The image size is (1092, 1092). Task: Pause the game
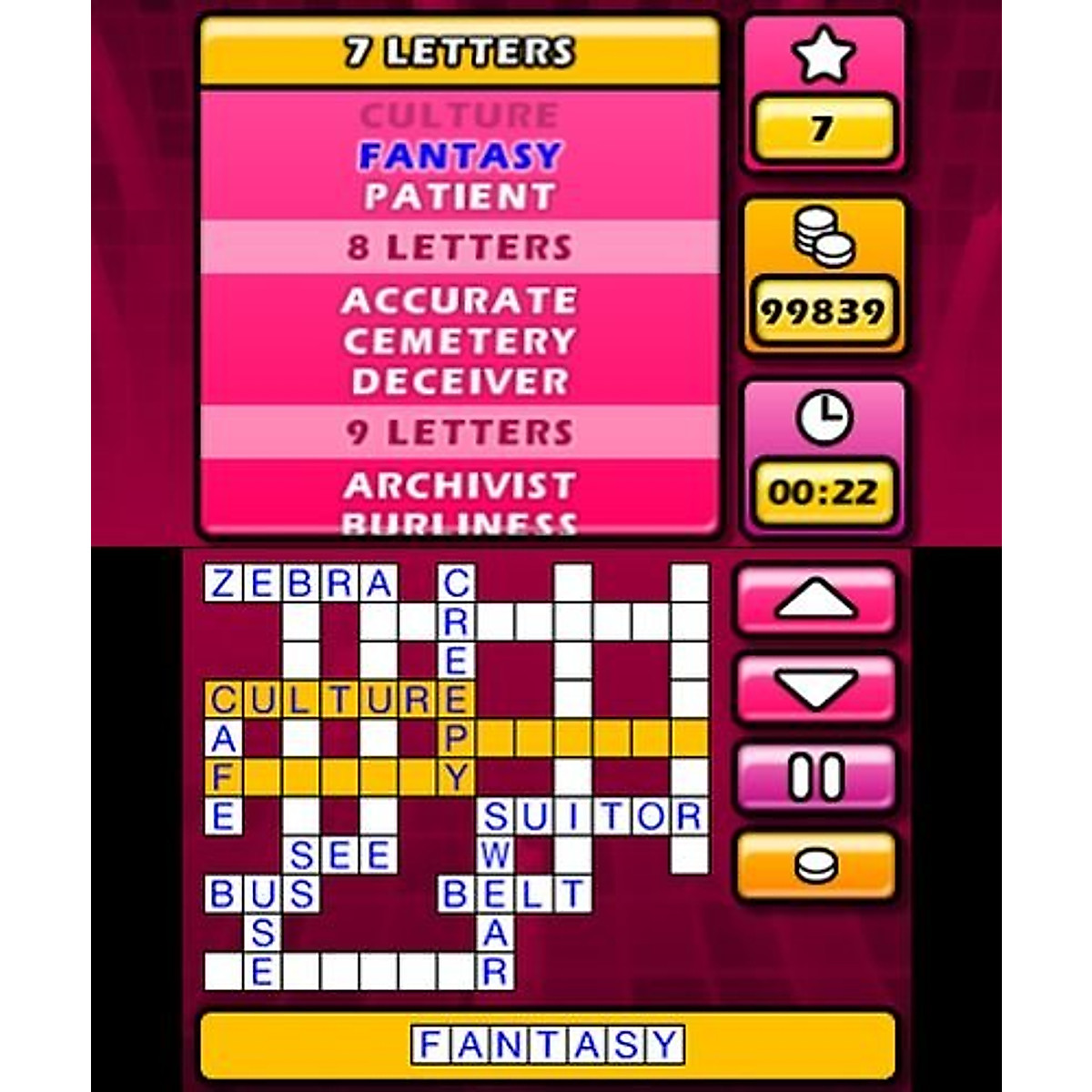(x=816, y=777)
